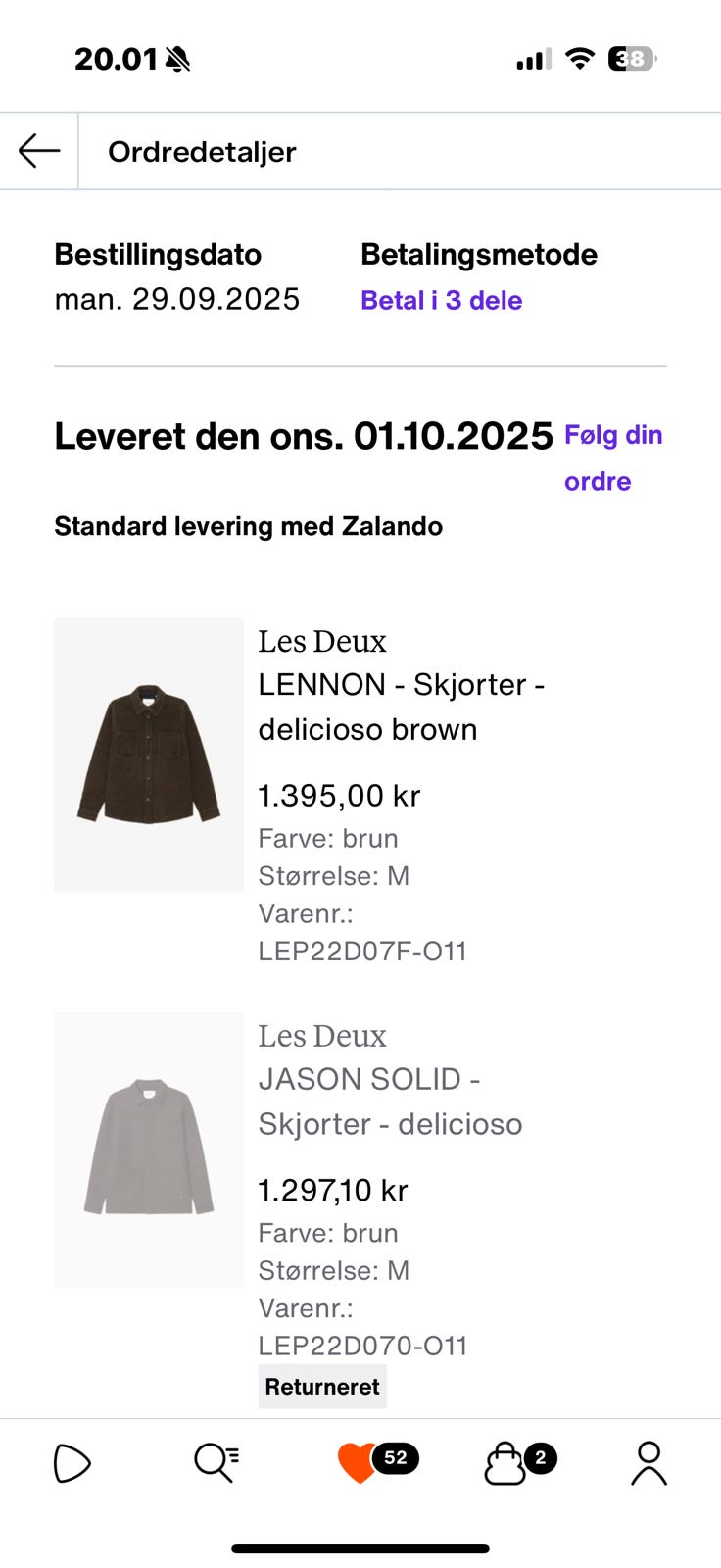The height and width of the screenshot is (1568, 721).
Task: Go to the account profile tab
Action: (649, 1463)
